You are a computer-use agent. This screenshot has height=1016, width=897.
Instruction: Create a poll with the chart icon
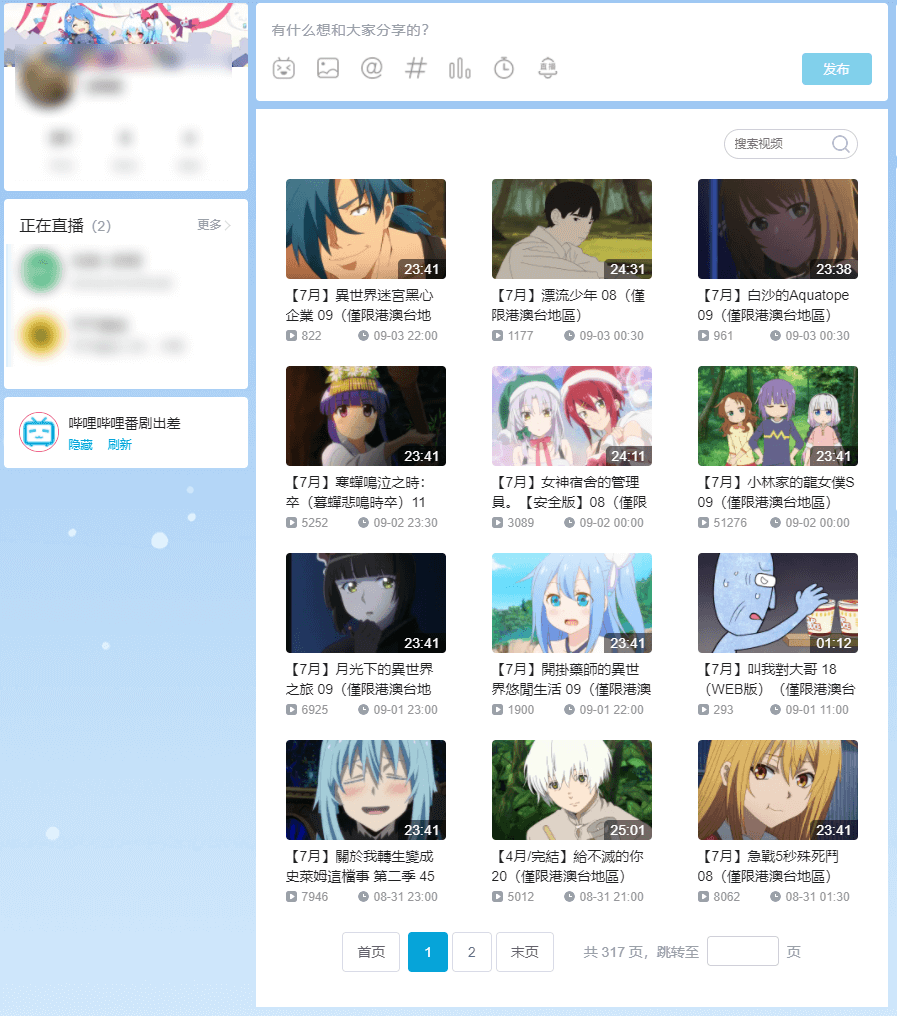(460, 68)
